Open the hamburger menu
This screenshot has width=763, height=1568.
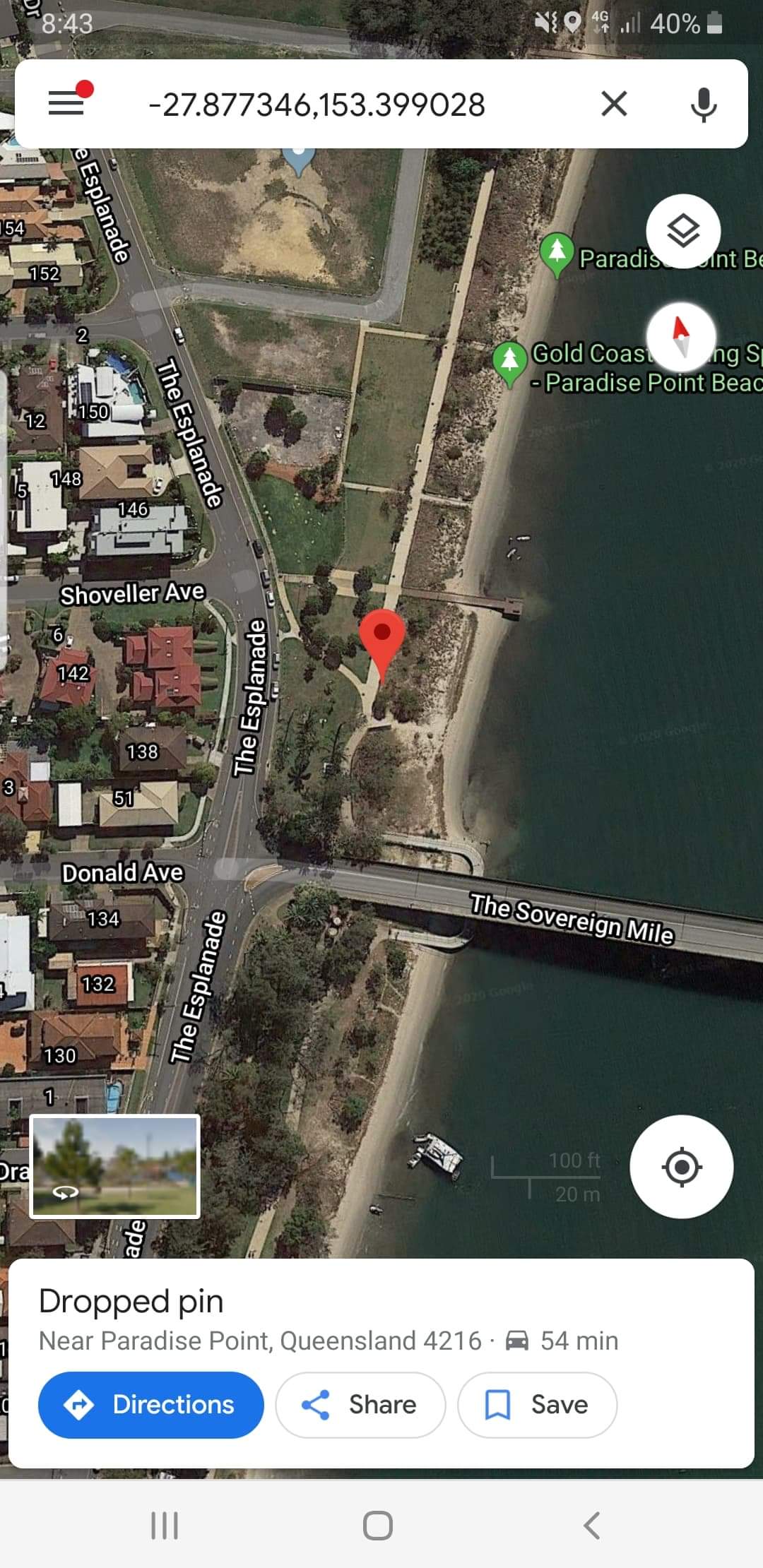tap(66, 104)
